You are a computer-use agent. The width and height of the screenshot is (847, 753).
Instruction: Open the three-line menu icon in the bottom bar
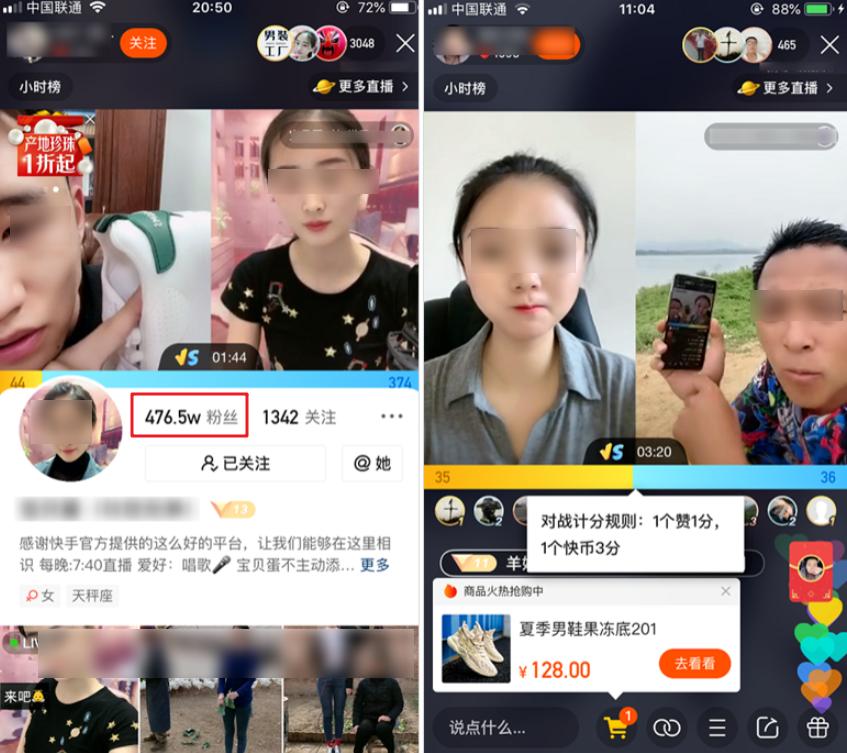[717, 728]
